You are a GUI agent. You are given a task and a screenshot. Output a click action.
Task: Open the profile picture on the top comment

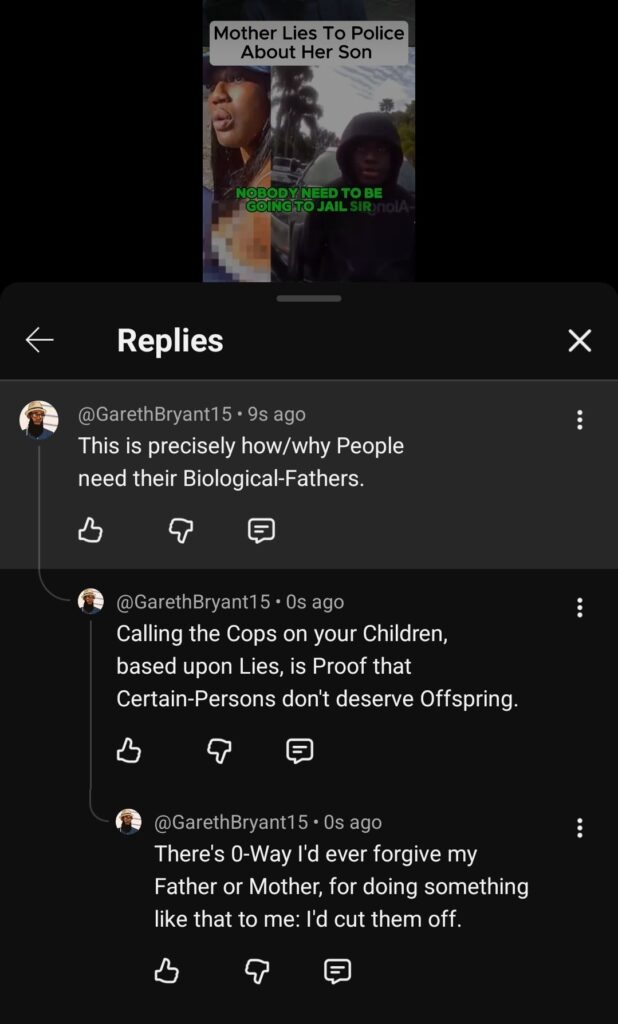click(39, 420)
